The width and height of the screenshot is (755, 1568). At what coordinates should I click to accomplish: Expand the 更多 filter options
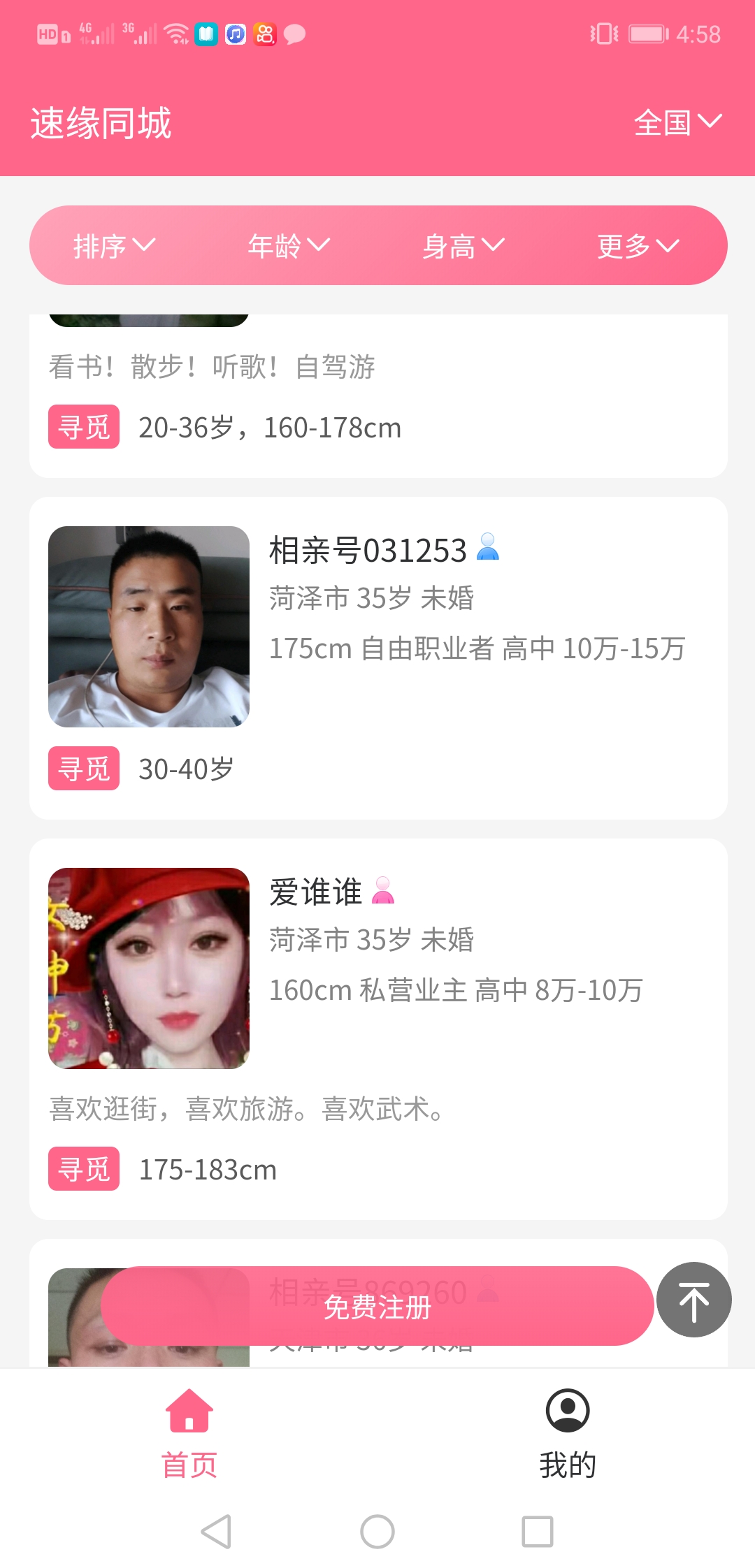[638, 246]
